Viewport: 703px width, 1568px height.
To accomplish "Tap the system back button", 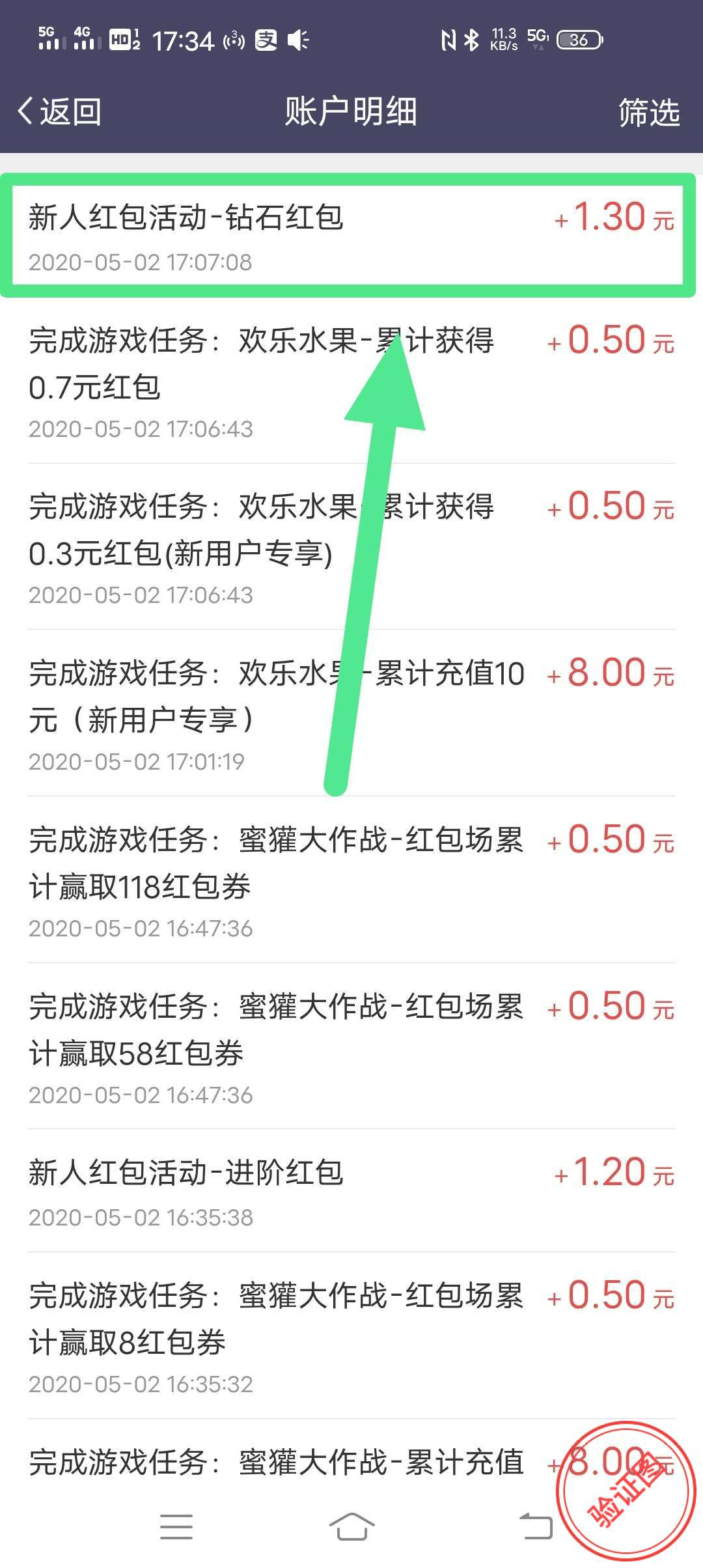I will (x=536, y=1526).
